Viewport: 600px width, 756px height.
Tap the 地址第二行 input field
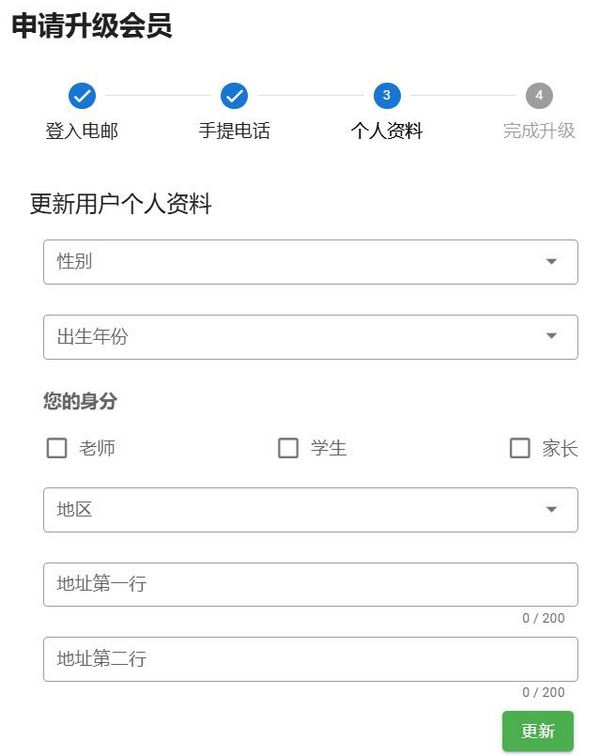pyautogui.click(x=310, y=660)
